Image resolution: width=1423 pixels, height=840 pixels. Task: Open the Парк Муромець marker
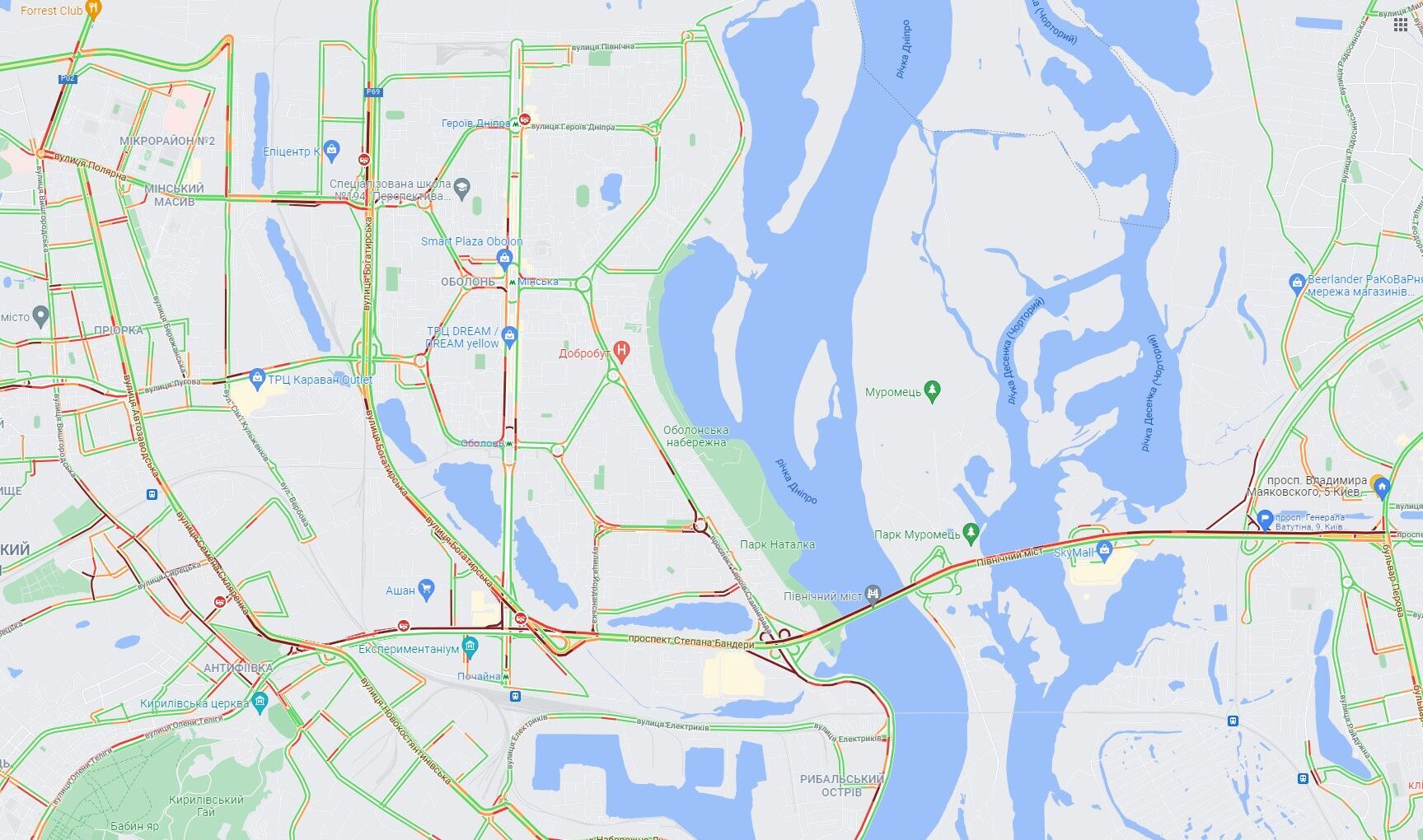(x=971, y=533)
